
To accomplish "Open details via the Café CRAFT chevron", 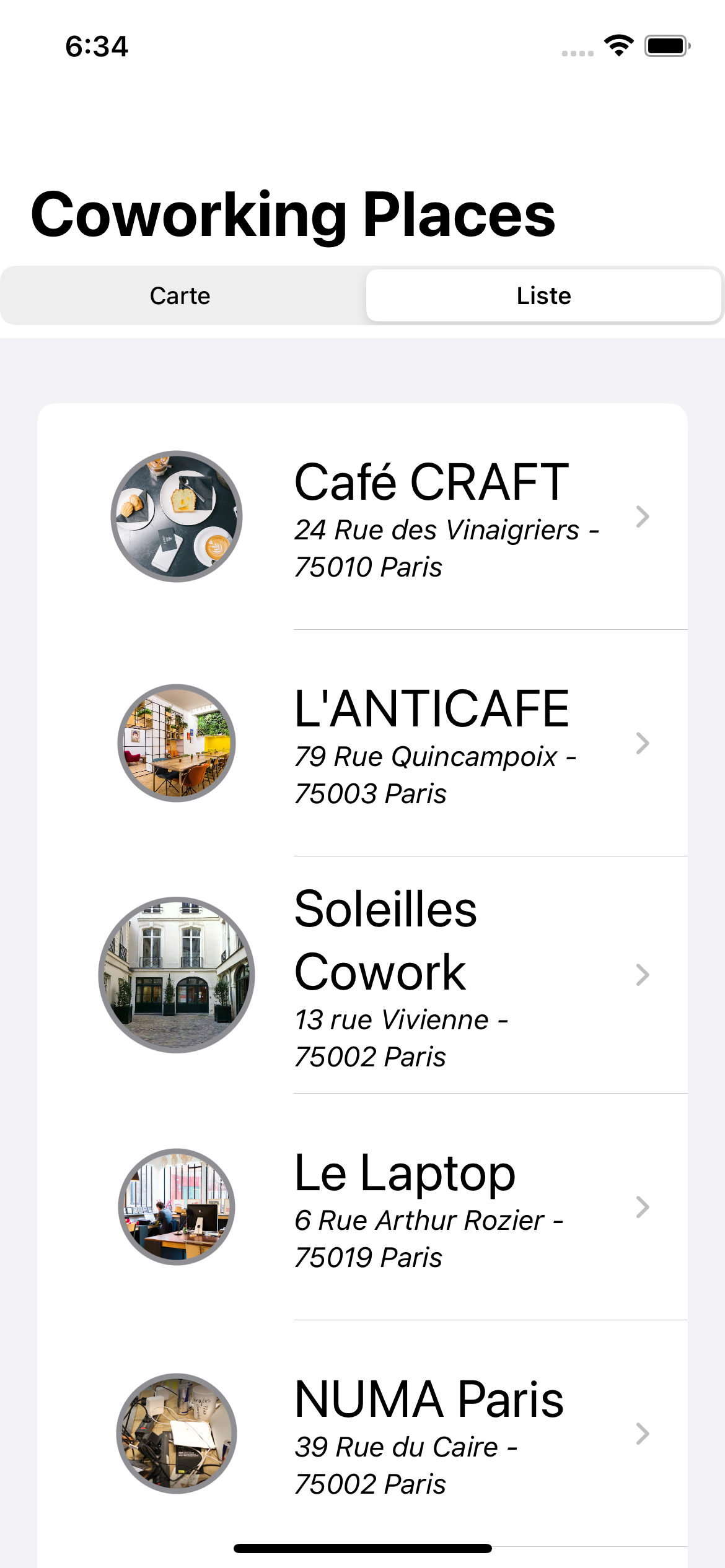I will pos(643,516).
